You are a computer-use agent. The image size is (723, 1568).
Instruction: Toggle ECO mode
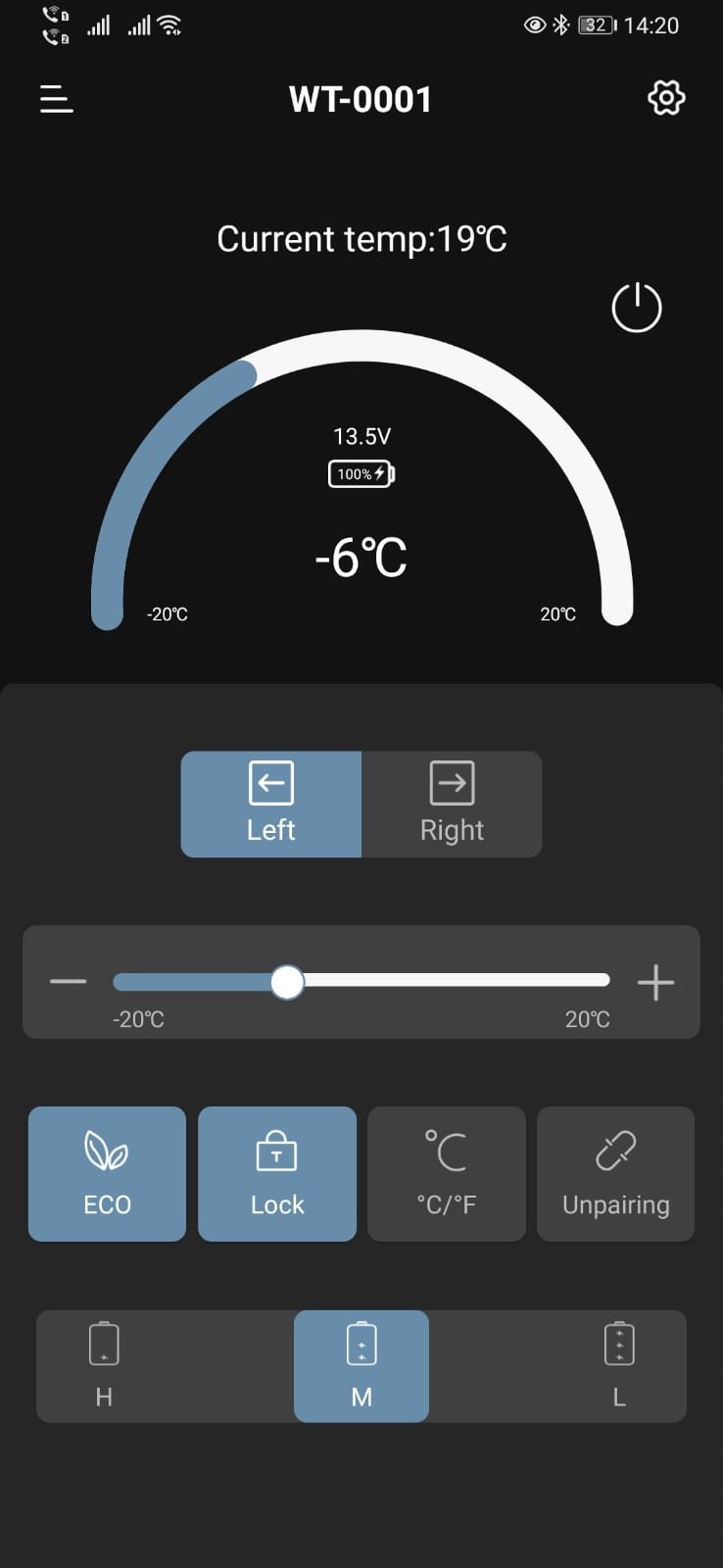(107, 1174)
